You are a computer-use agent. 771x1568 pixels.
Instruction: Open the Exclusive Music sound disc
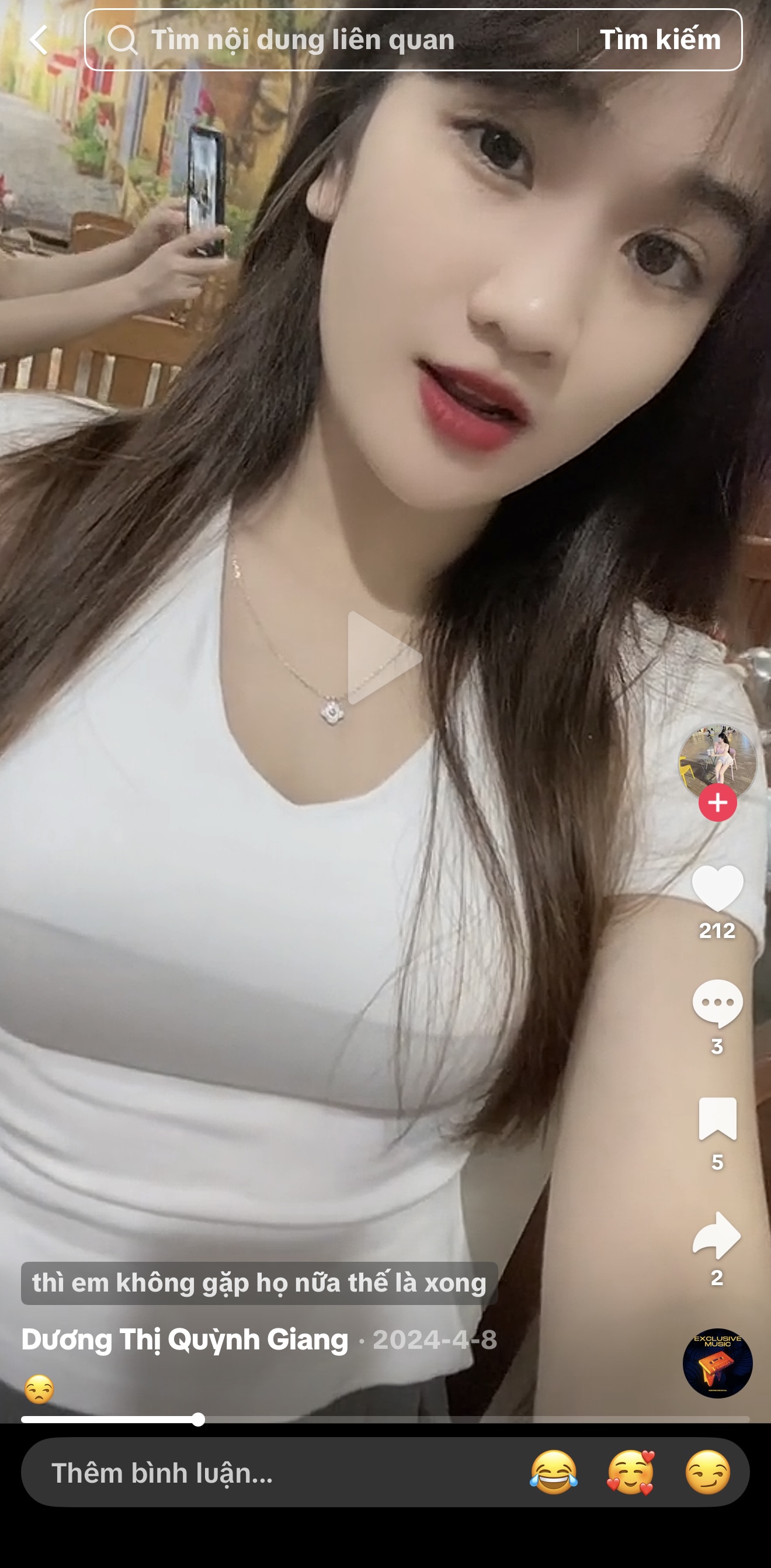click(717, 1363)
